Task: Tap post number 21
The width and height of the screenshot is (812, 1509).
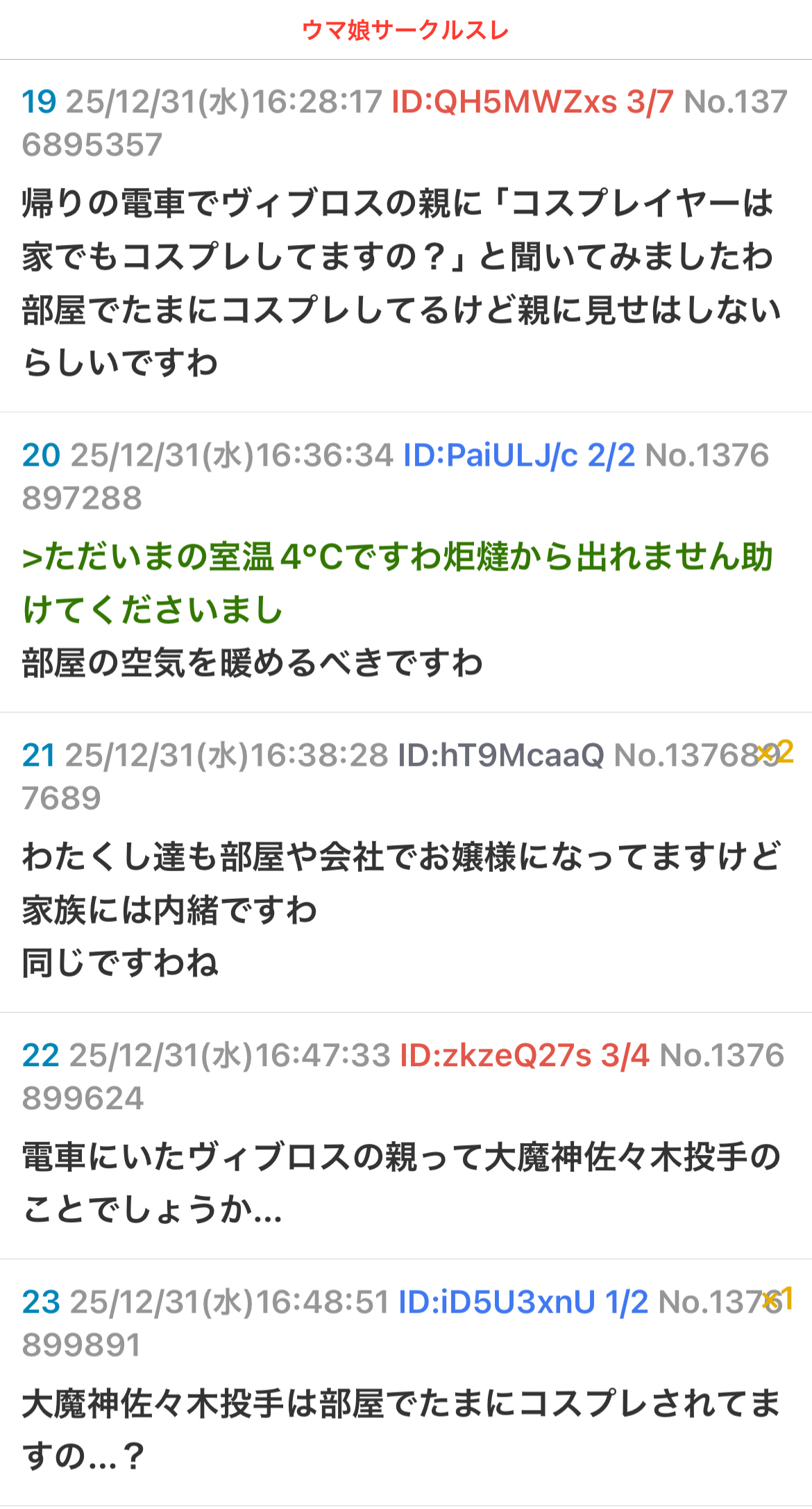Action: 38,755
